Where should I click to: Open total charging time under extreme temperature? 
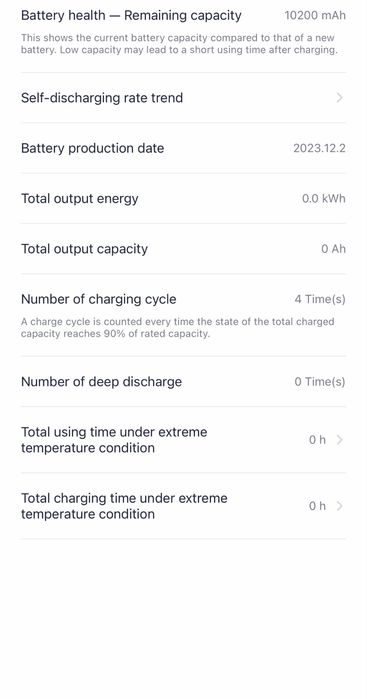pyautogui.click(x=183, y=506)
